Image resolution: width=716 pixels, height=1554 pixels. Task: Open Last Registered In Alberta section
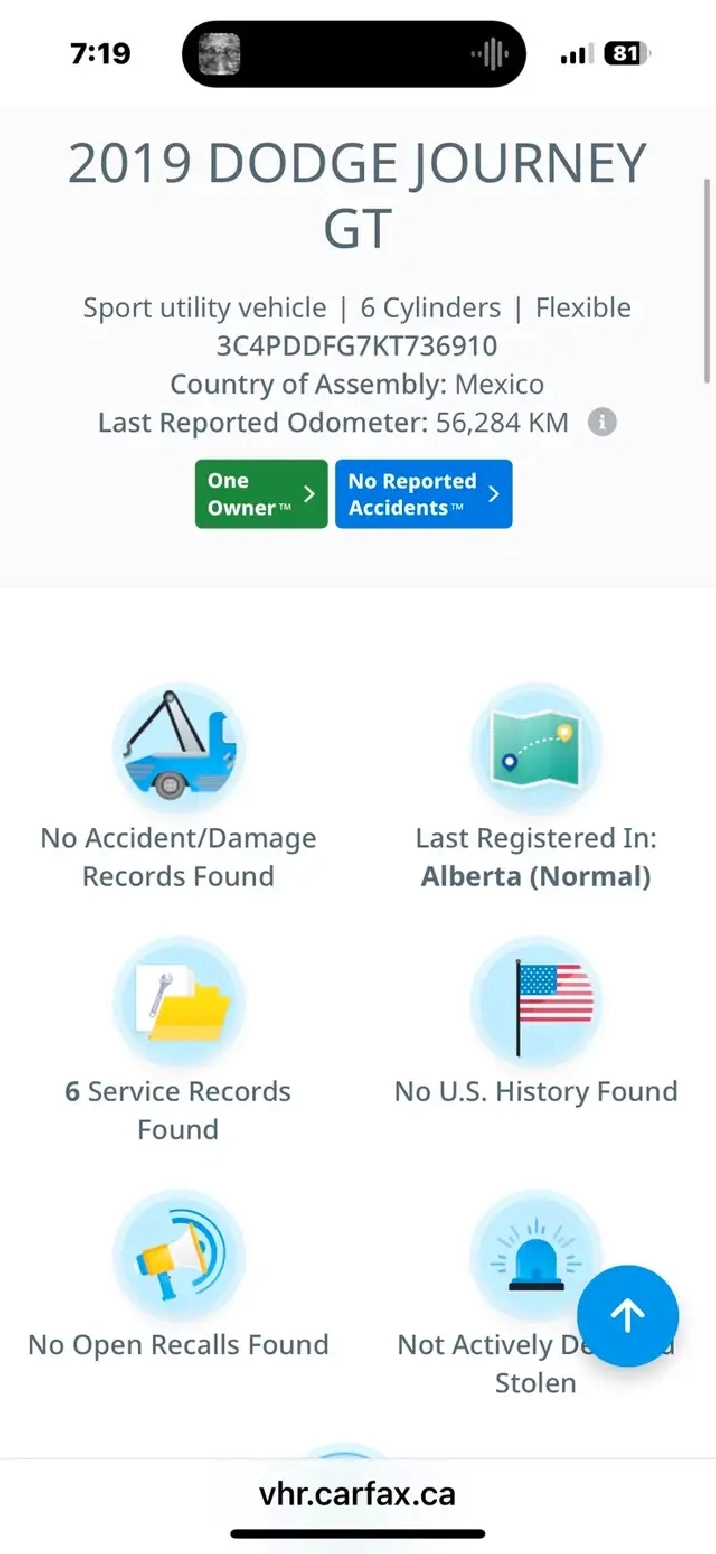click(x=536, y=788)
